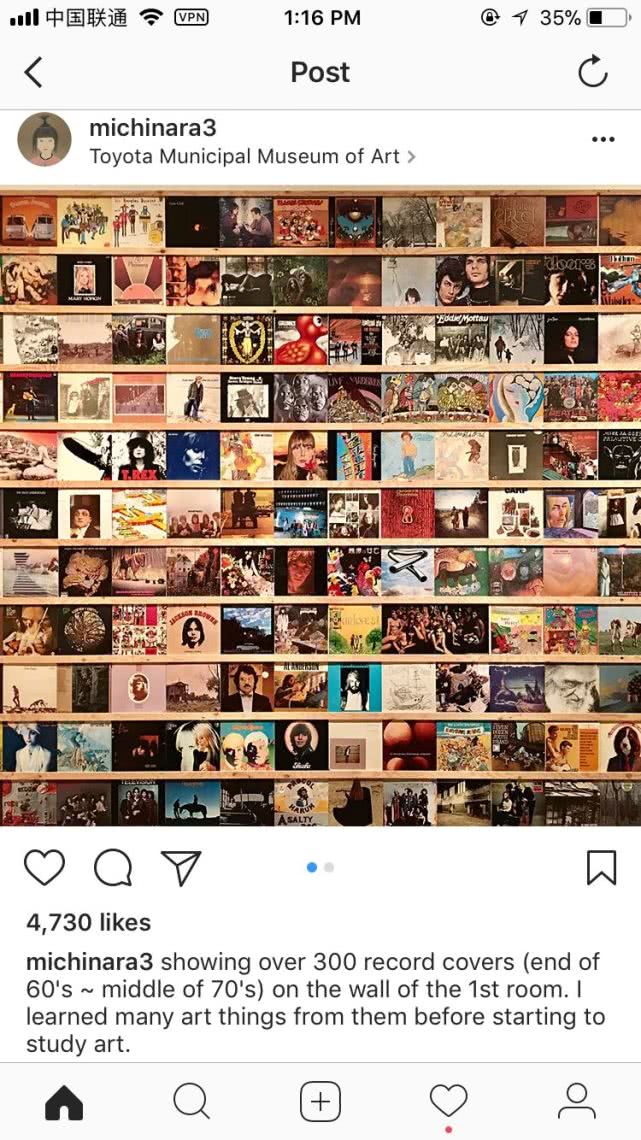This screenshot has width=641, height=1140.
Task: Open michinara3's profile picture
Action: (x=45, y=139)
